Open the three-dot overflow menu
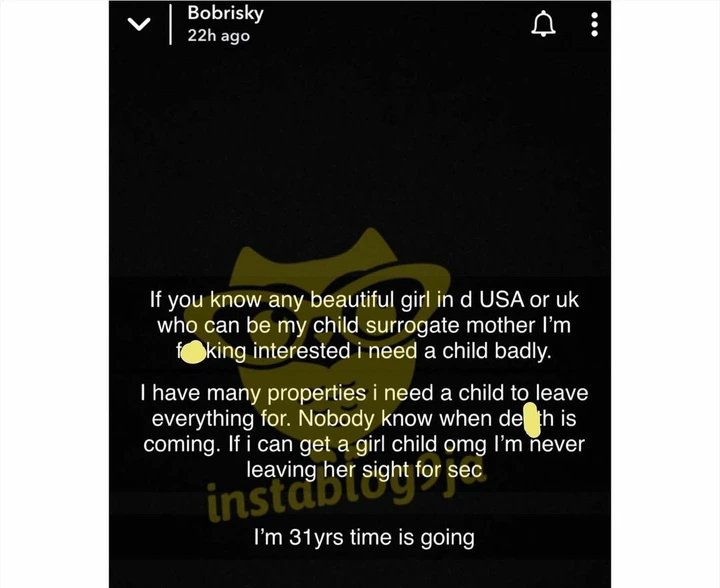The image size is (720, 588). tap(594, 24)
